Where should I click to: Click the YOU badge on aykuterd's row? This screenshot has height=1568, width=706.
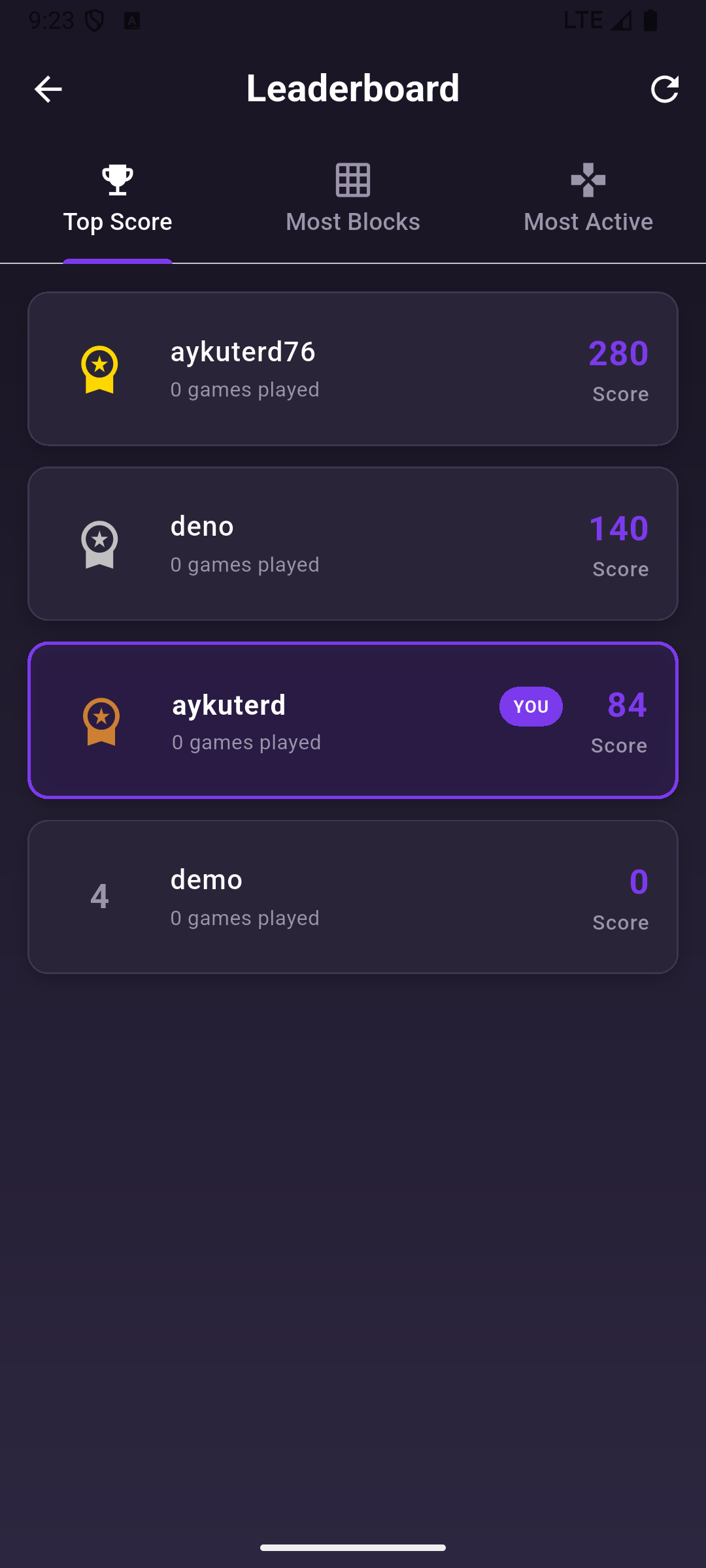pyautogui.click(x=531, y=706)
